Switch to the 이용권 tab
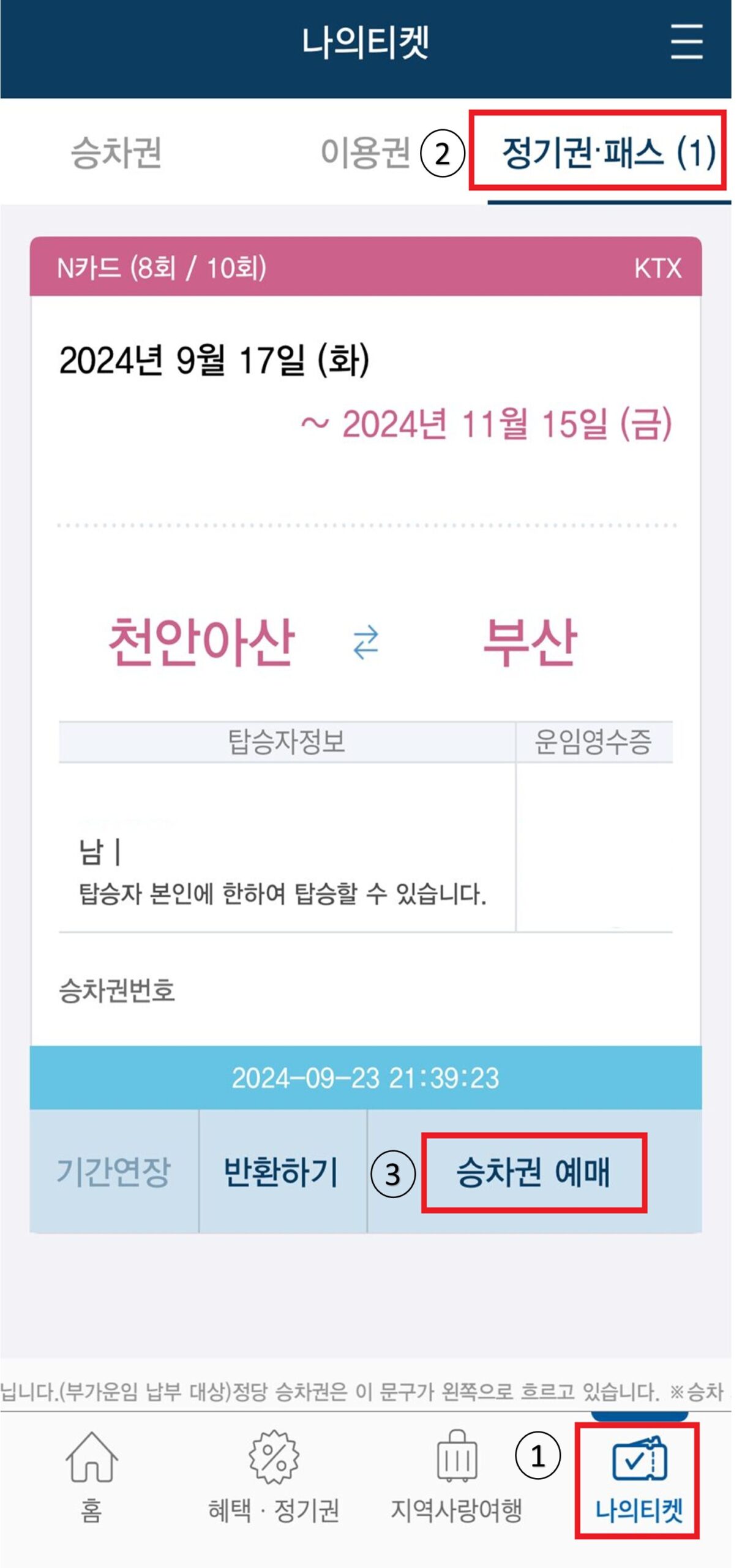 pos(365,153)
